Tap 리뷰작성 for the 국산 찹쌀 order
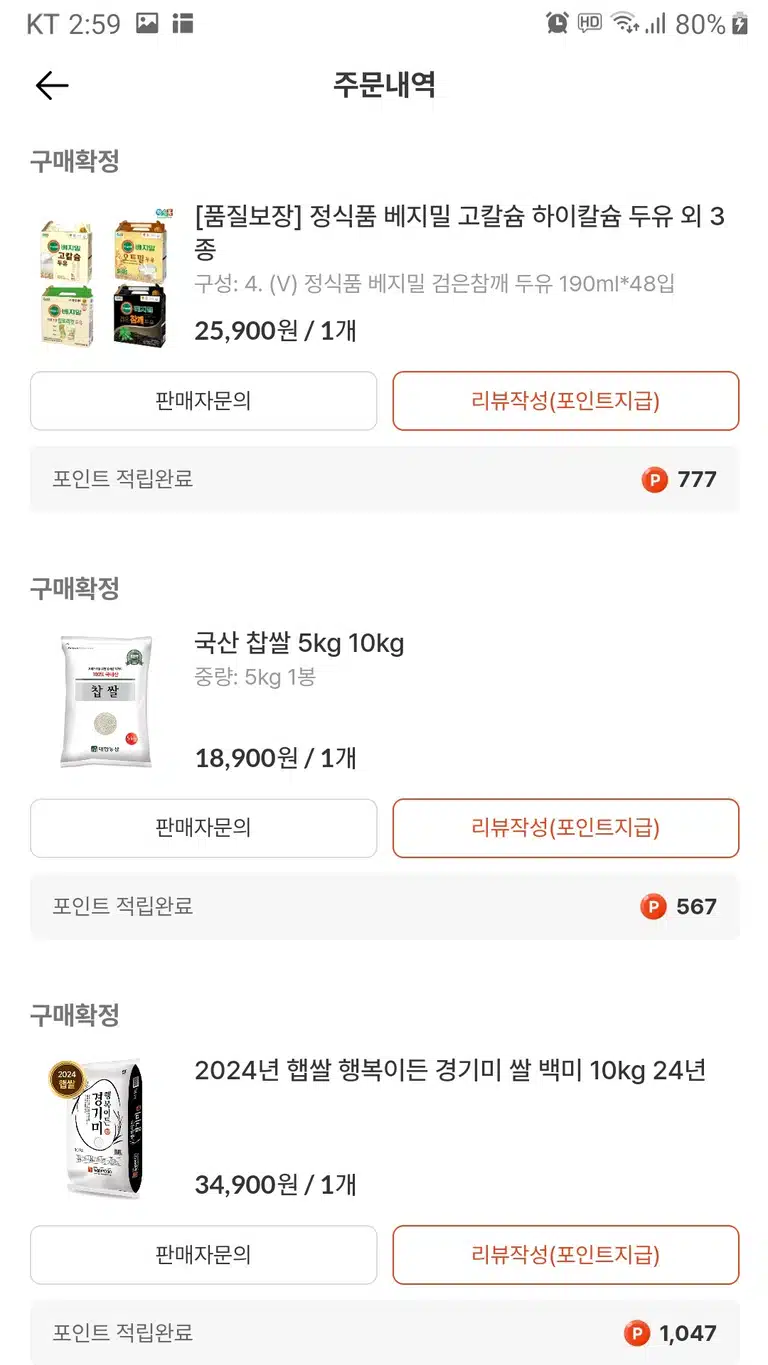Viewport: 768px width, 1365px height. pyautogui.click(x=565, y=828)
